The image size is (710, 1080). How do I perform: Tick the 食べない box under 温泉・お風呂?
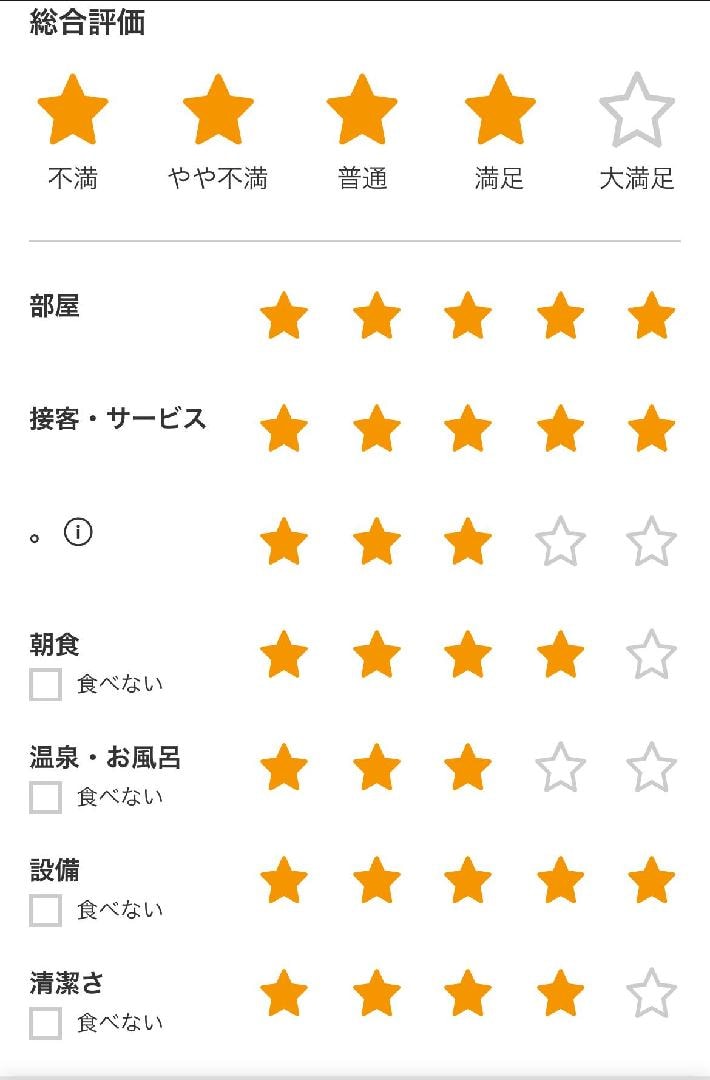coord(46,798)
